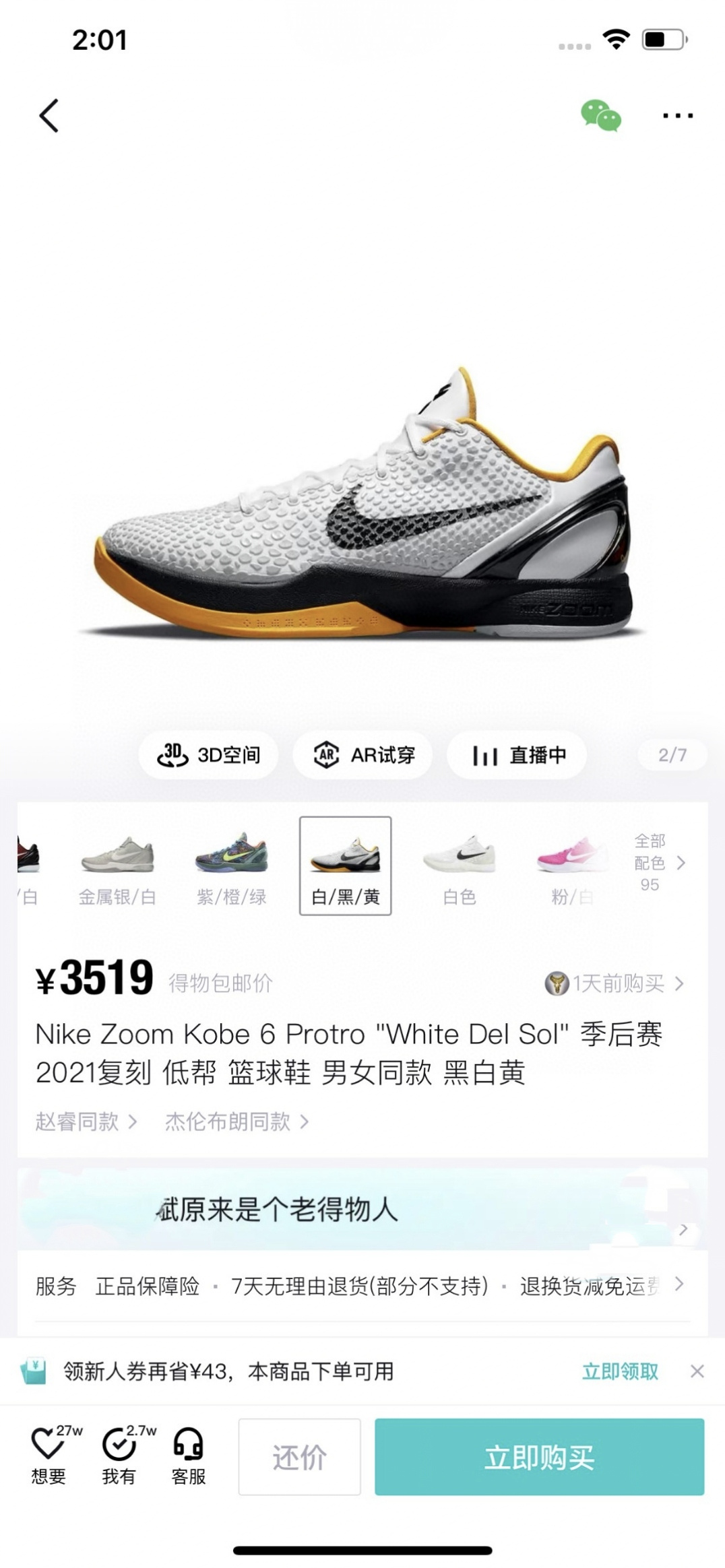
Task: Open the 3D空间 viewer
Action: [208, 755]
